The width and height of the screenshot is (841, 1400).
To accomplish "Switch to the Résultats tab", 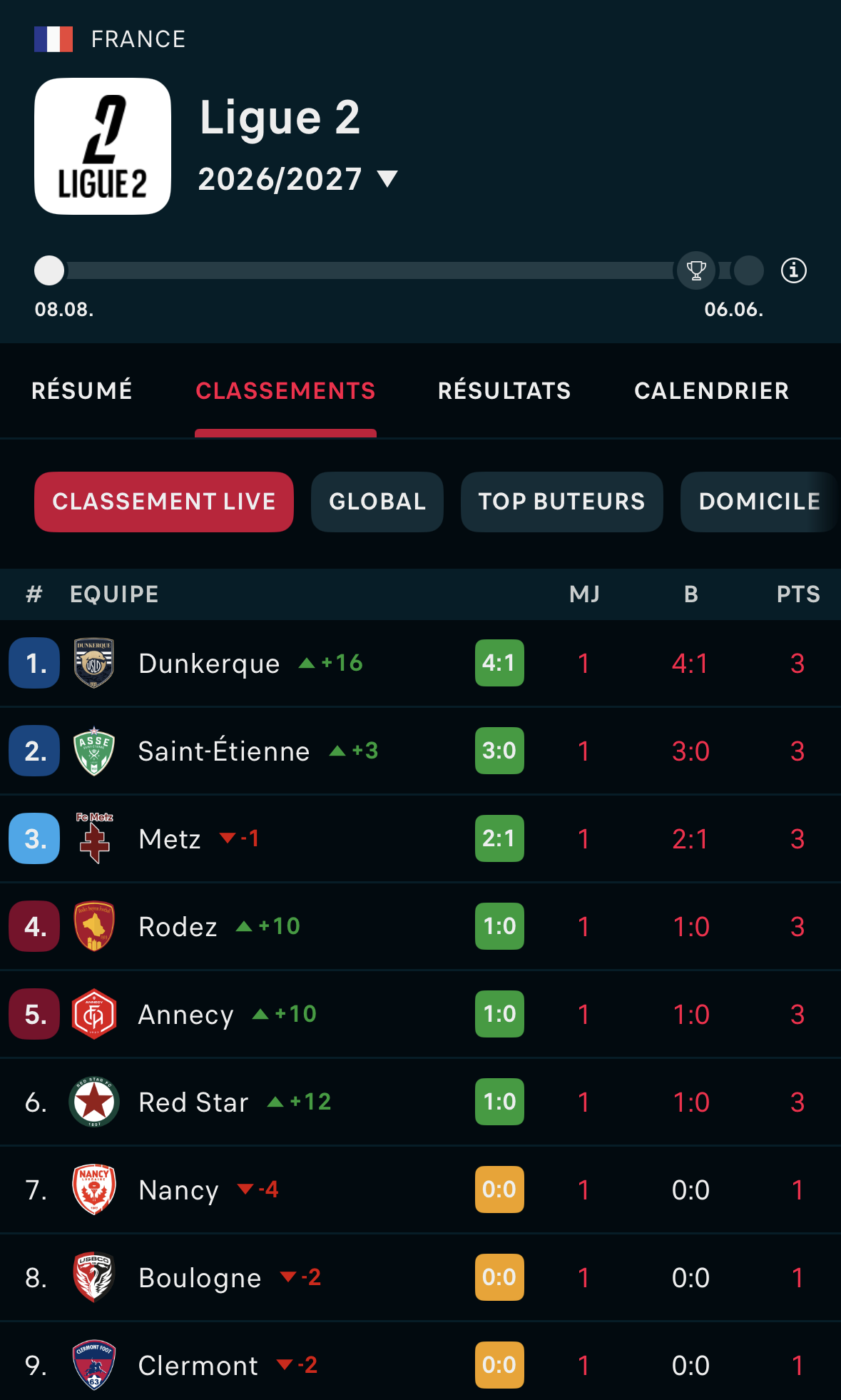I will click(504, 390).
